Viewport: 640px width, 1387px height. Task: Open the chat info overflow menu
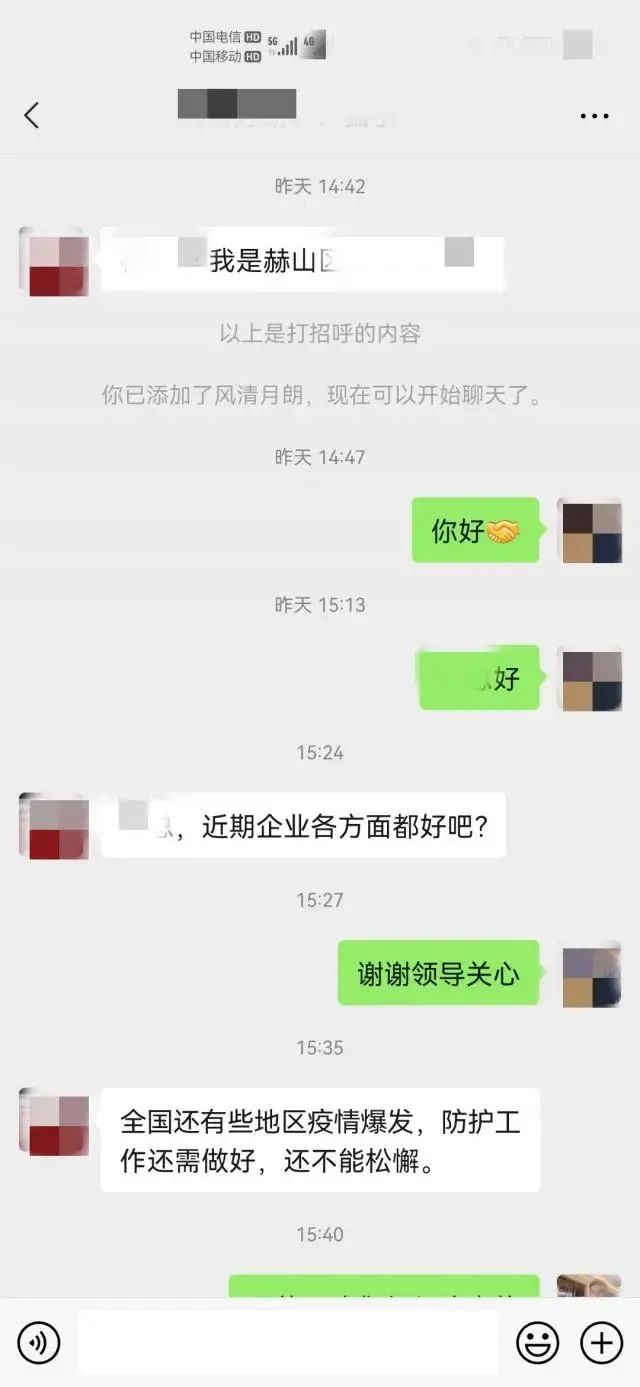point(594,116)
